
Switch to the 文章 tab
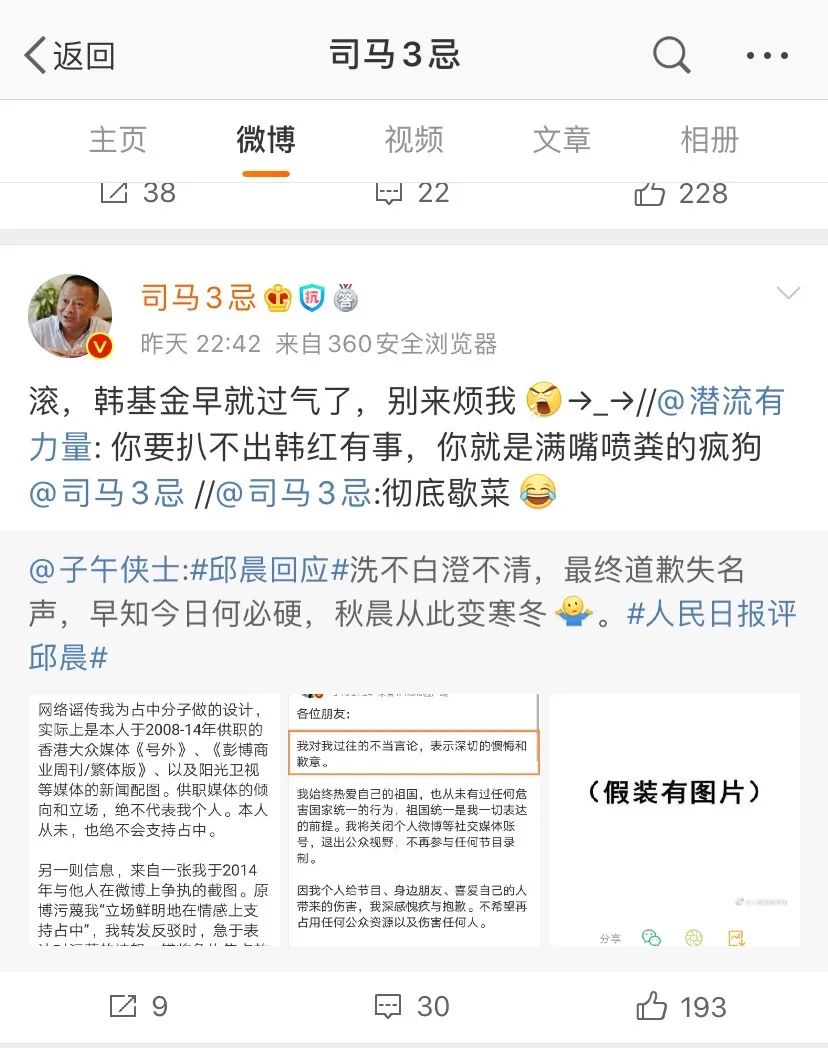click(561, 140)
